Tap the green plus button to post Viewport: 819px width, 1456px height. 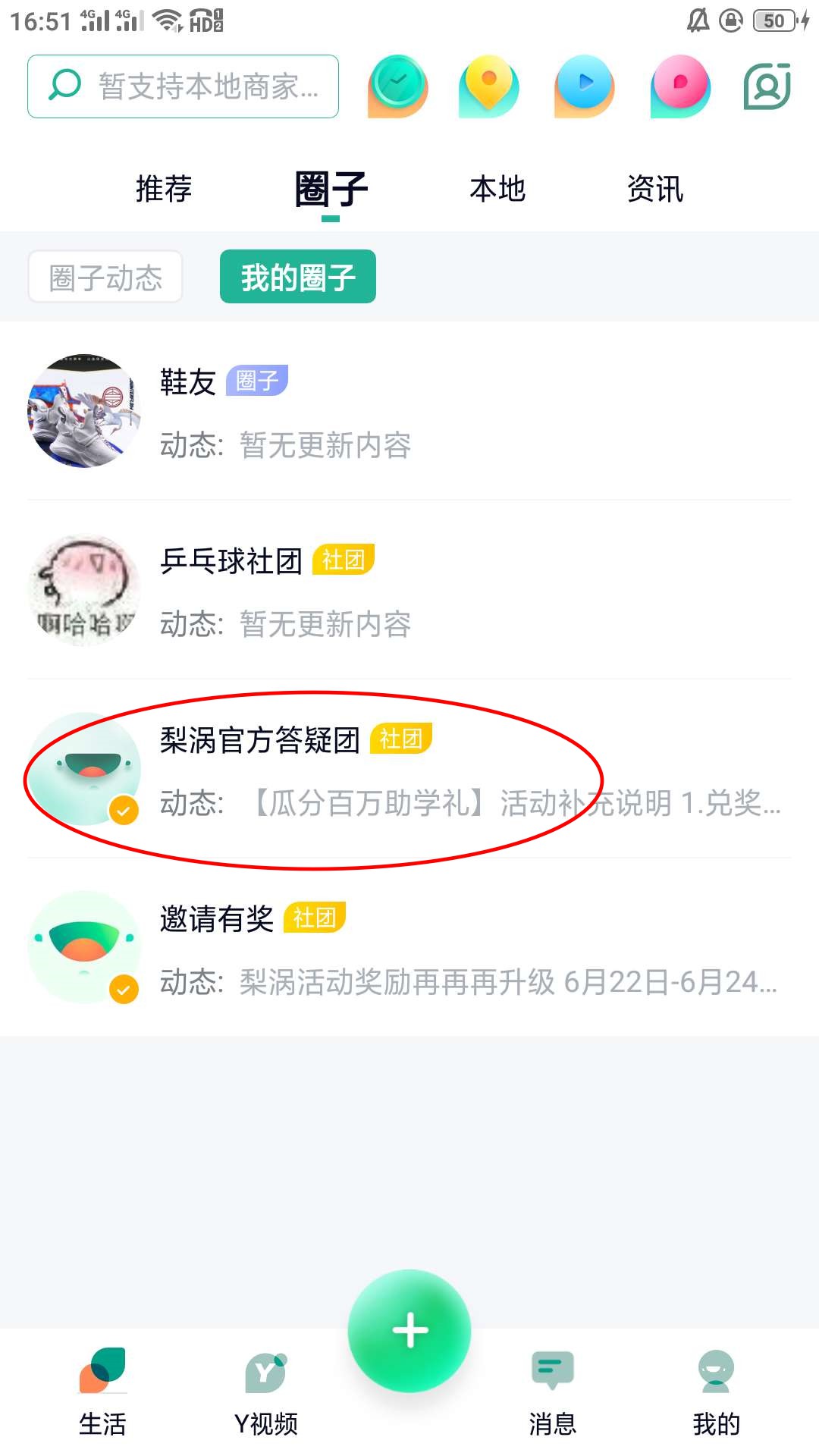(409, 1331)
